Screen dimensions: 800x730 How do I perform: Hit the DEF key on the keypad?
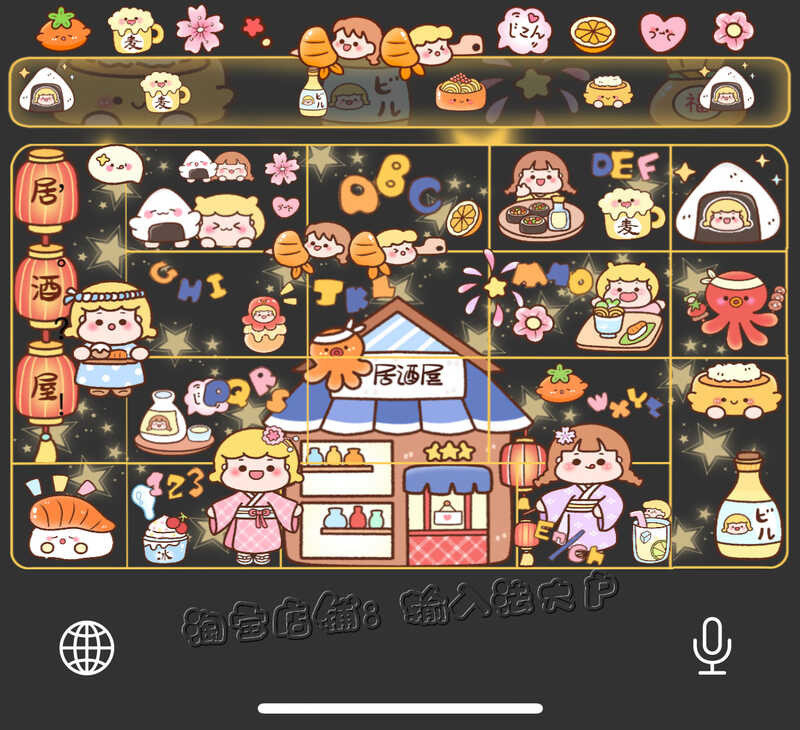point(580,198)
